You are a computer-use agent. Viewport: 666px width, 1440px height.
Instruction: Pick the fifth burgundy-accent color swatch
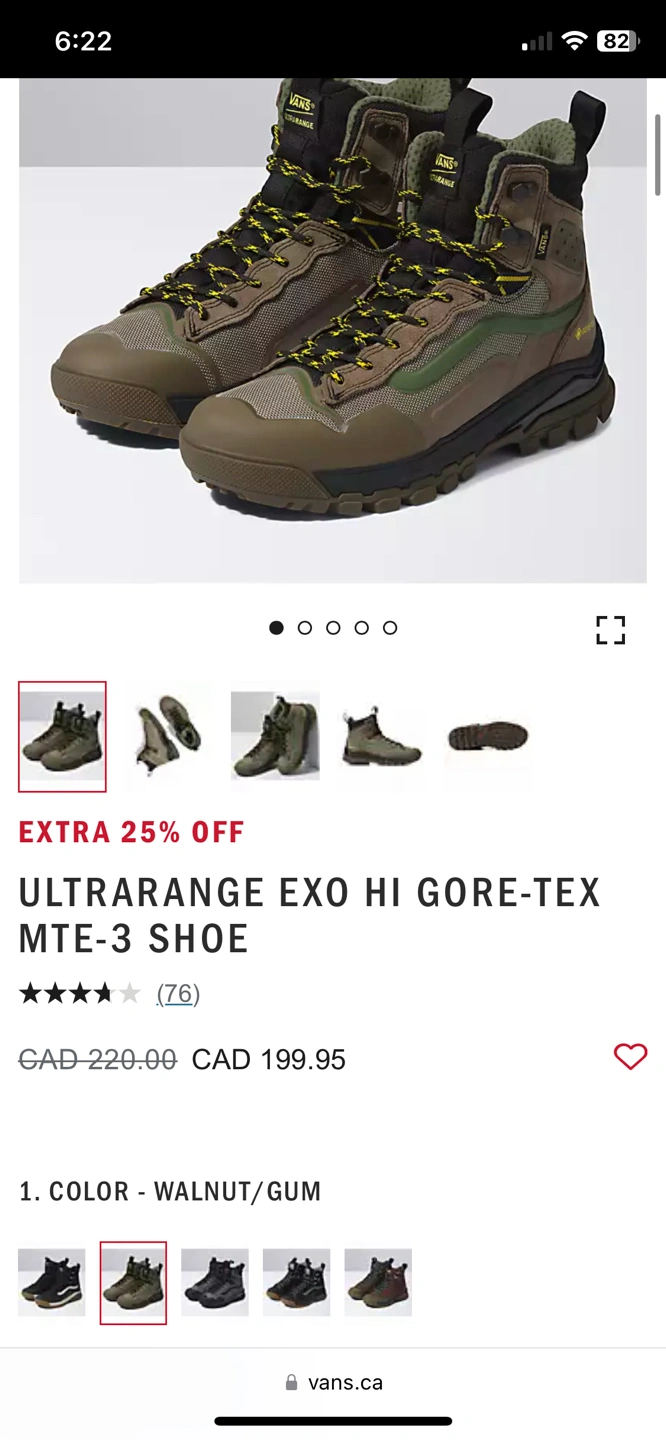(378, 1282)
